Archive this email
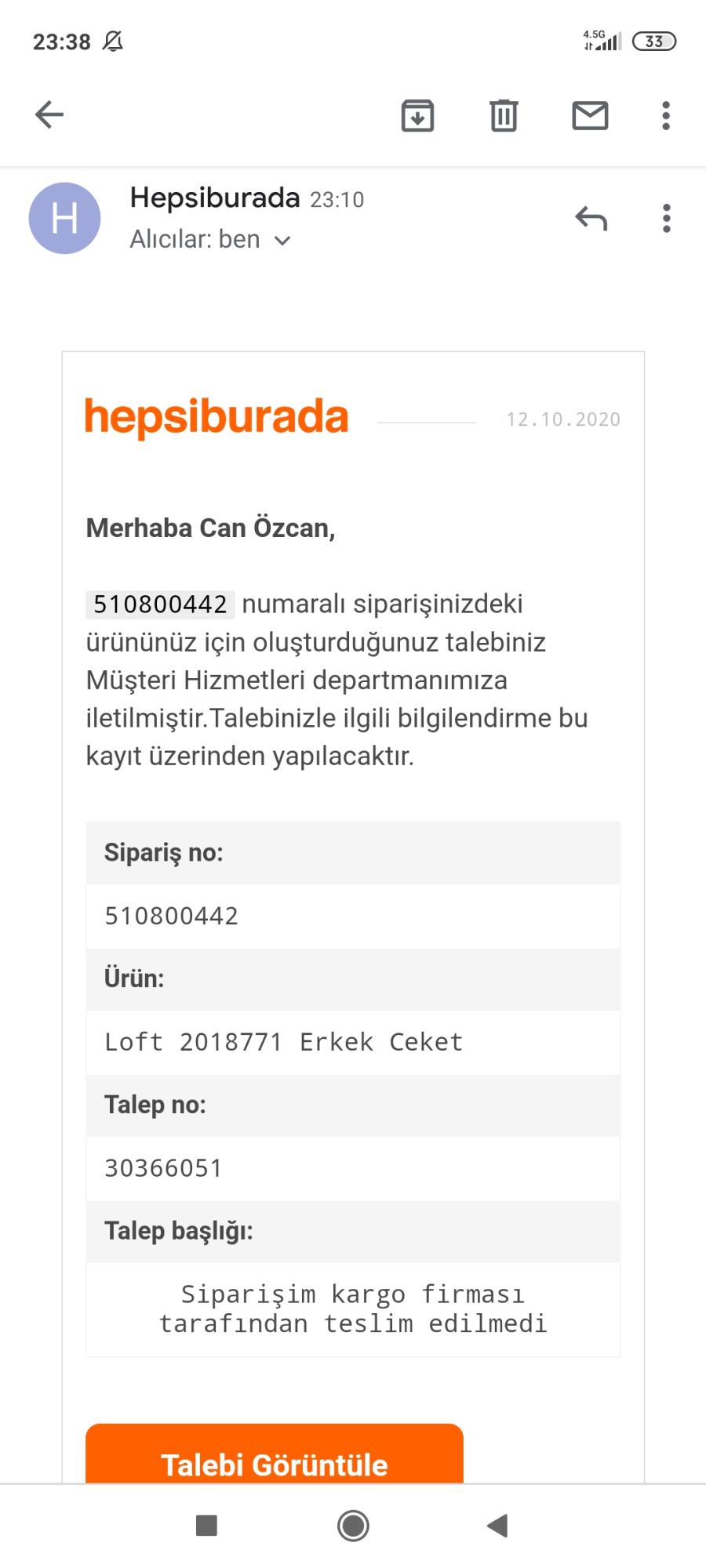706x1568 pixels. pyautogui.click(x=417, y=115)
